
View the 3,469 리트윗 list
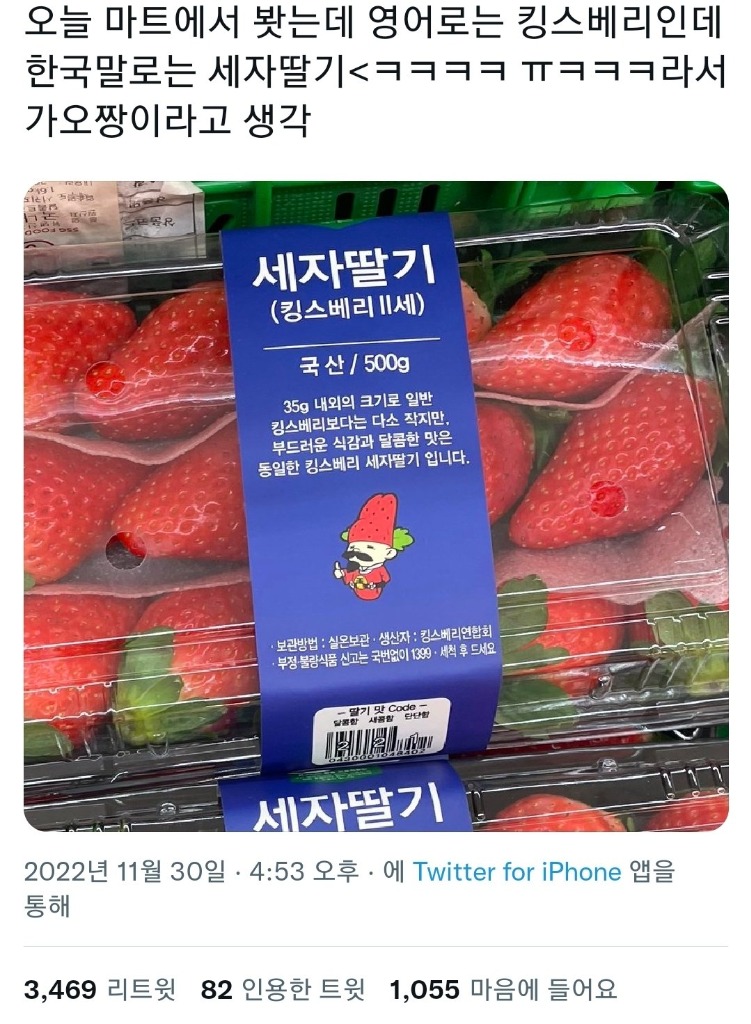99,990
